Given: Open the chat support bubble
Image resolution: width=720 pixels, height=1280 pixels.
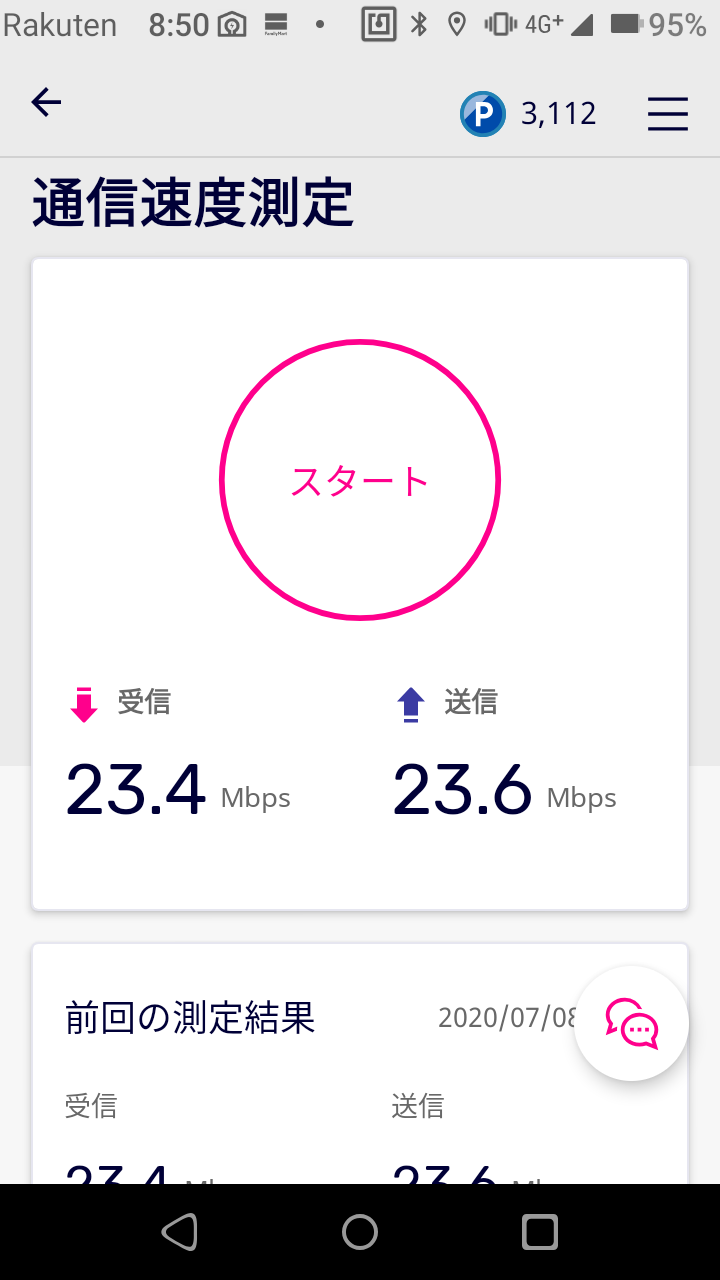Looking at the screenshot, I should pyautogui.click(x=632, y=1023).
